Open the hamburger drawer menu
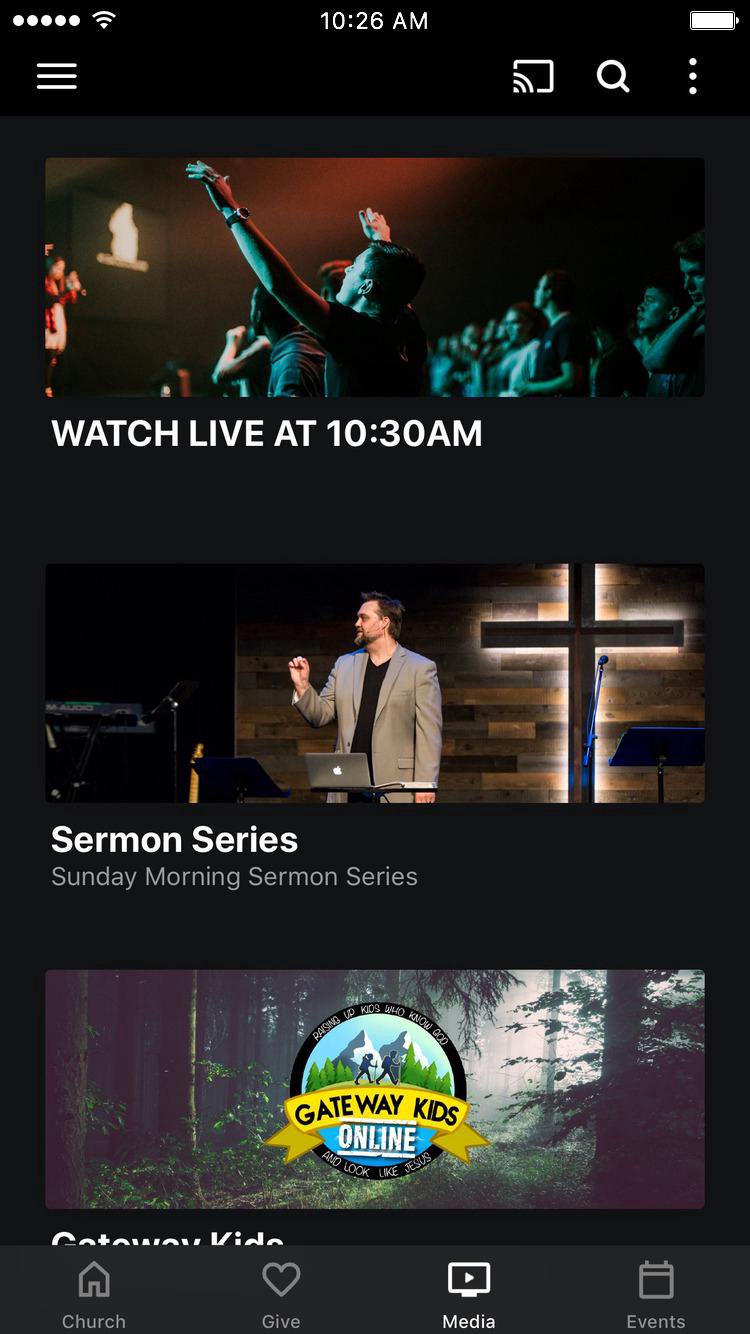This screenshot has width=750, height=1334. tap(57, 77)
